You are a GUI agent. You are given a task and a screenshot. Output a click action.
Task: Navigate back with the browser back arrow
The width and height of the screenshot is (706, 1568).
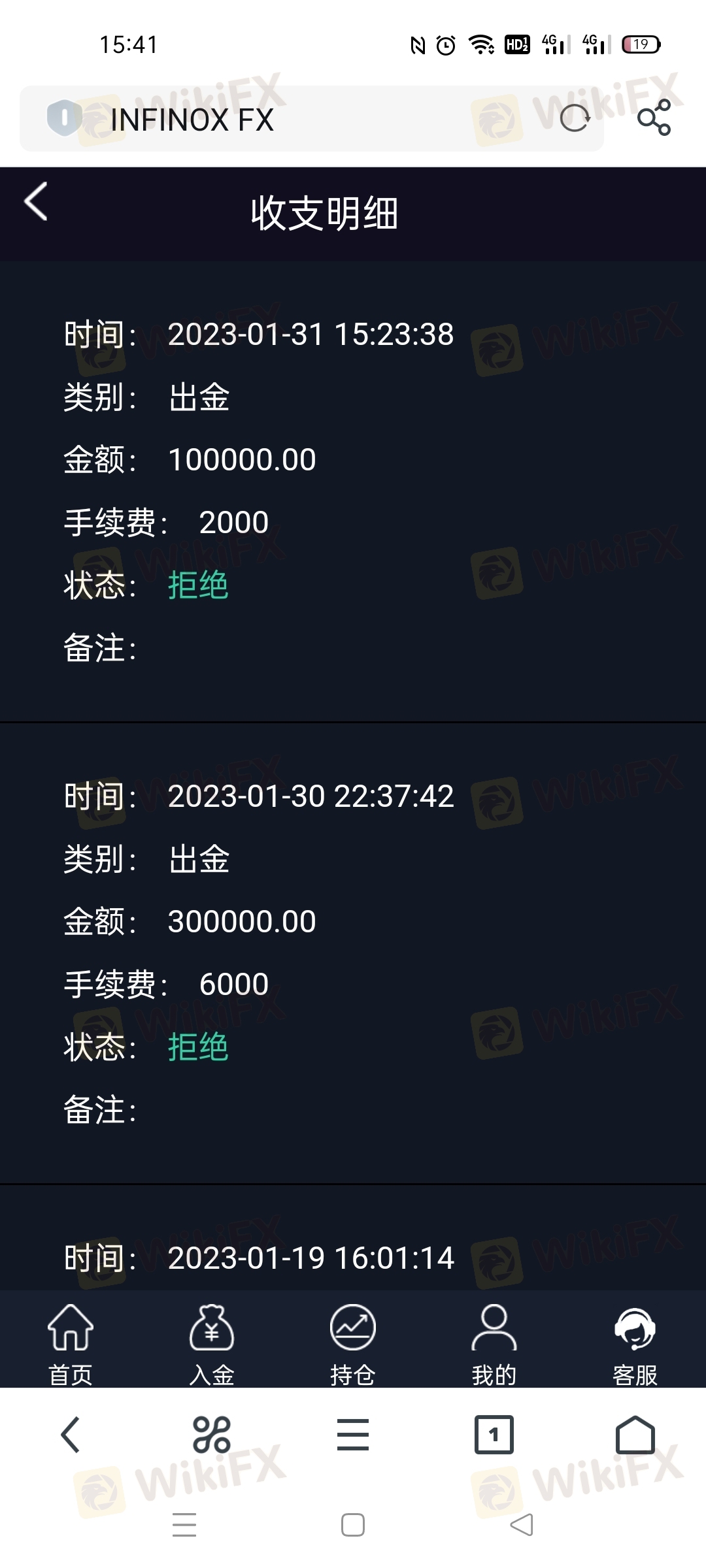click(71, 1435)
